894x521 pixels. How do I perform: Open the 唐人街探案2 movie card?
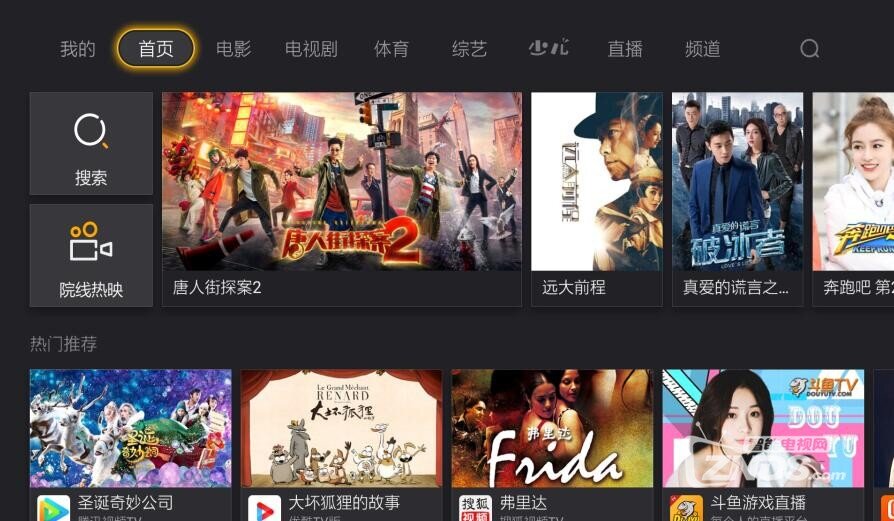341,198
